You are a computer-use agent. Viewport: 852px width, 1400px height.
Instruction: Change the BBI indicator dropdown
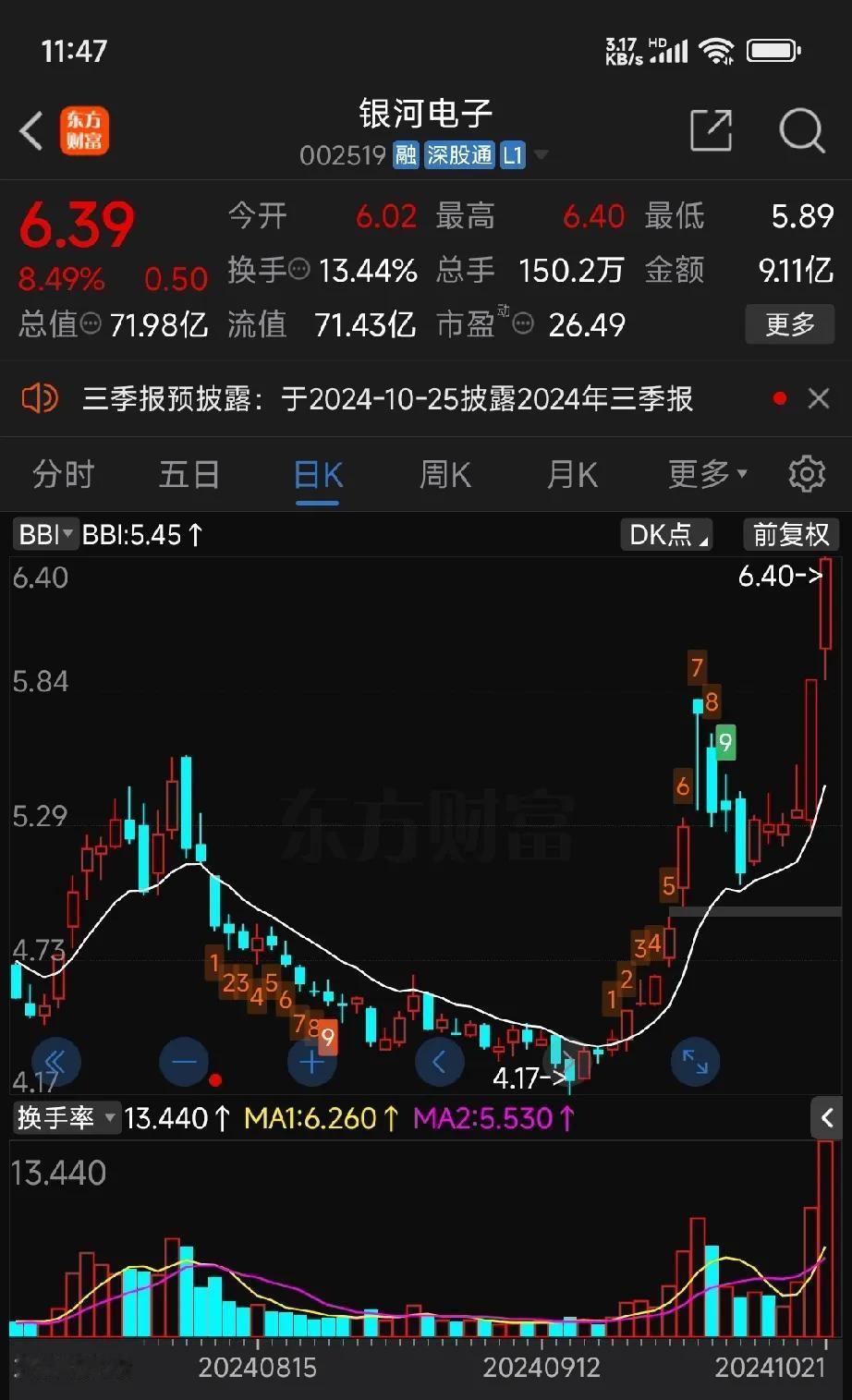coord(45,534)
